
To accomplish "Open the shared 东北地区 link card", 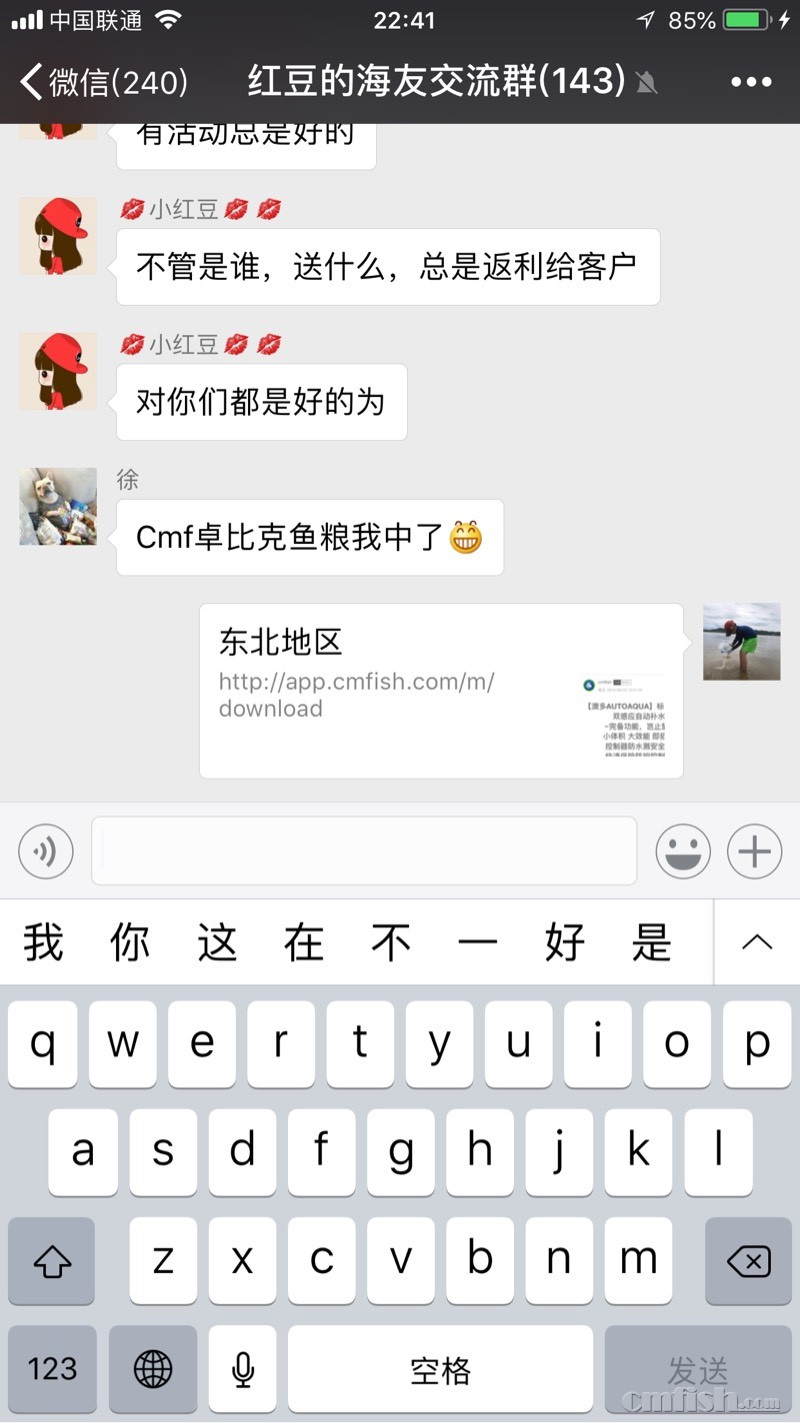I will tap(441, 690).
